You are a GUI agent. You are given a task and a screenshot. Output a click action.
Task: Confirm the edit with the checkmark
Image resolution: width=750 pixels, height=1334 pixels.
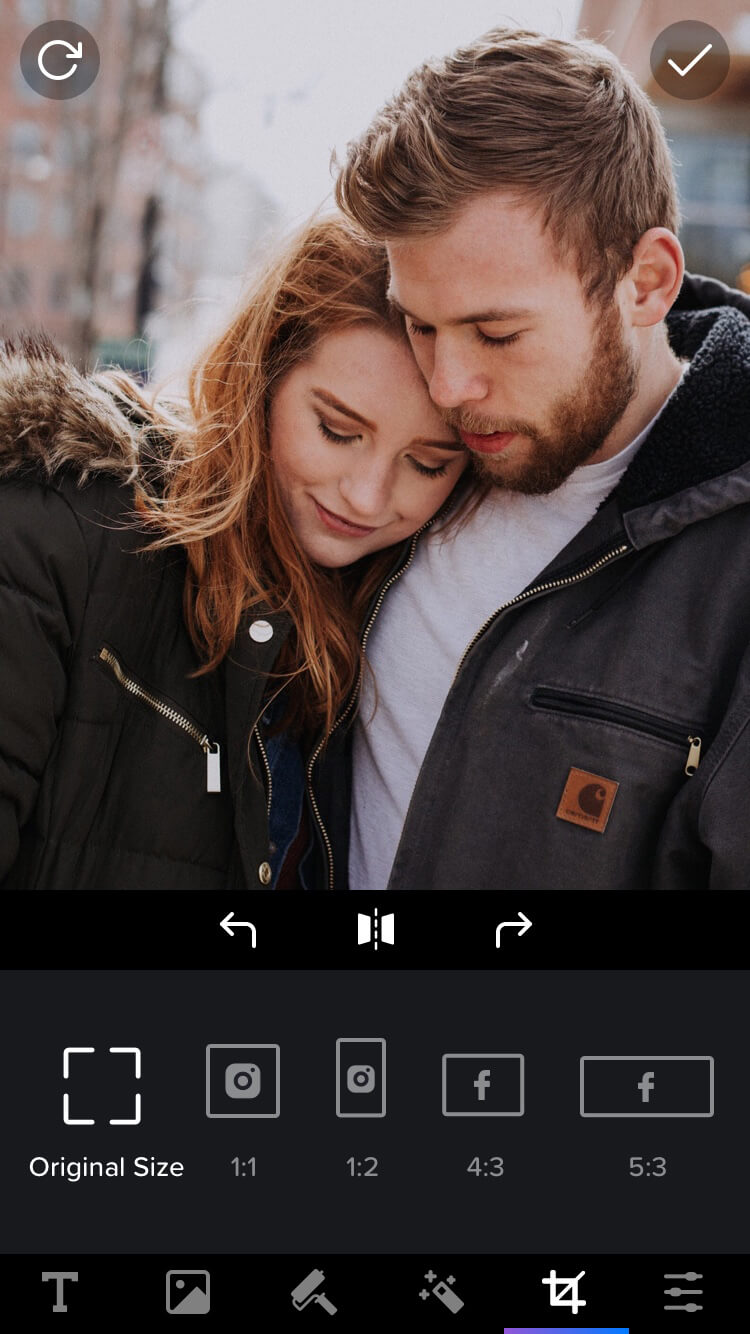pyautogui.click(x=690, y=60)
